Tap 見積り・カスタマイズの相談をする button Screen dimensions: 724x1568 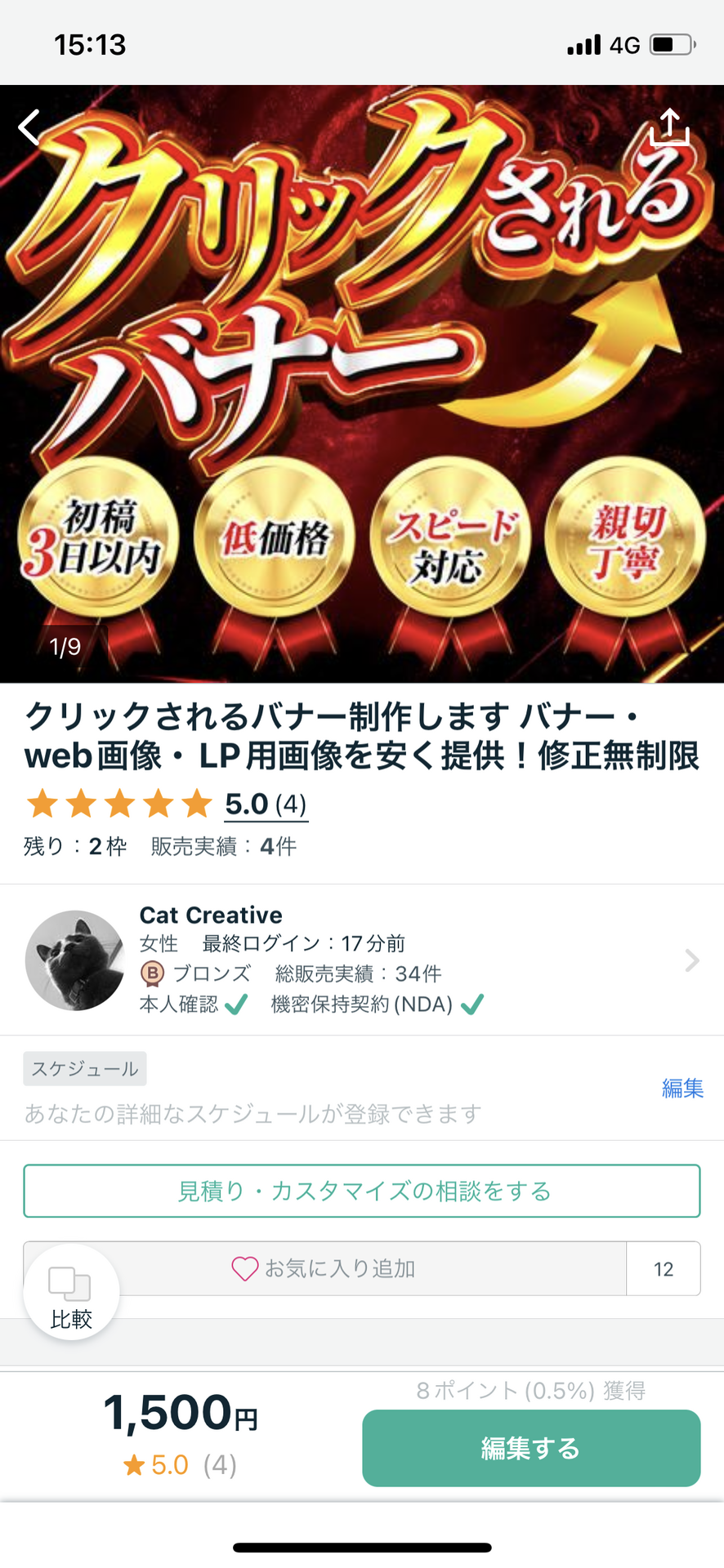coord(362,1191)
